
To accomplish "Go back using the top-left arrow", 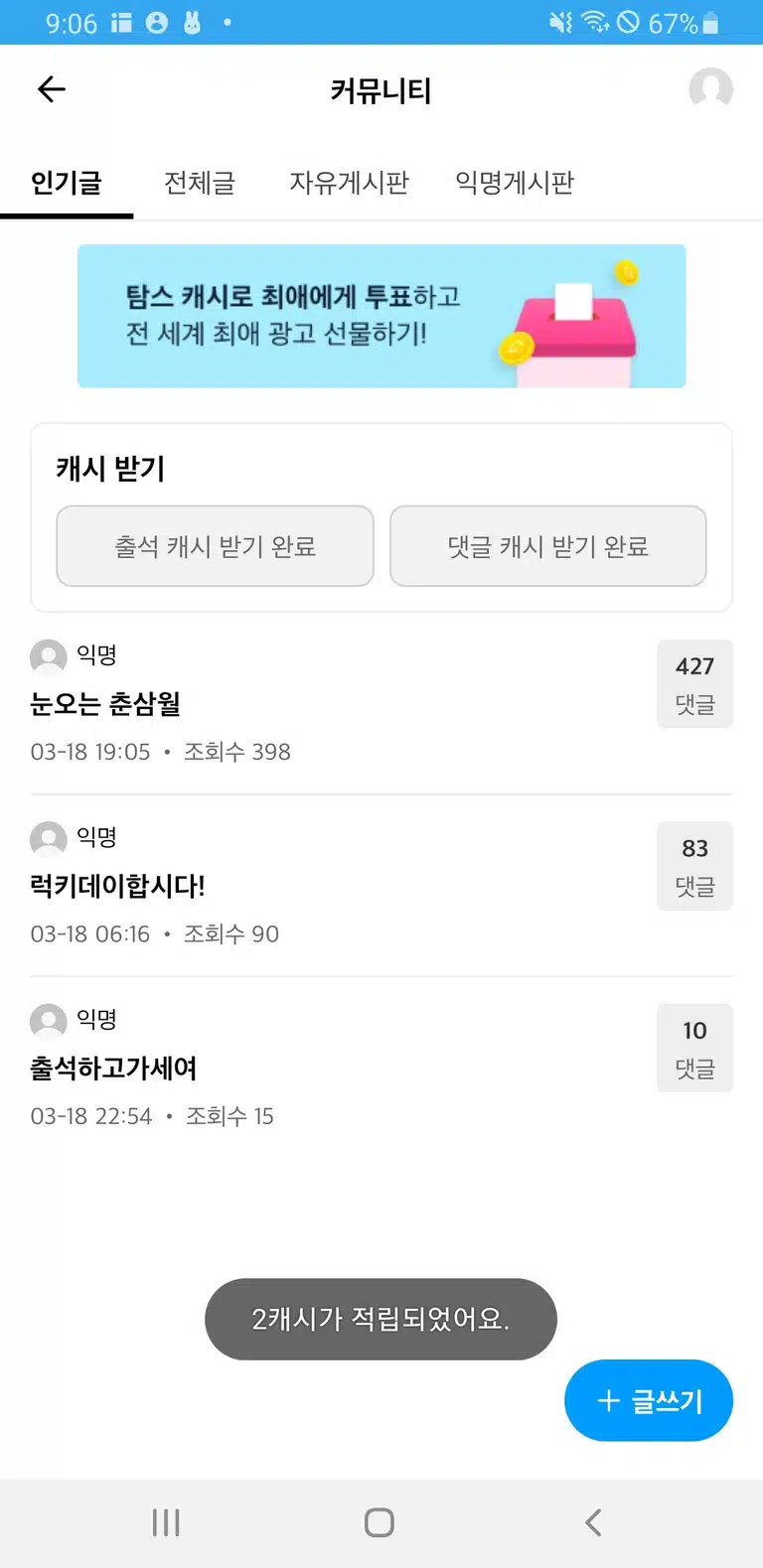I will pyautogui.click(x=52, y=89).
